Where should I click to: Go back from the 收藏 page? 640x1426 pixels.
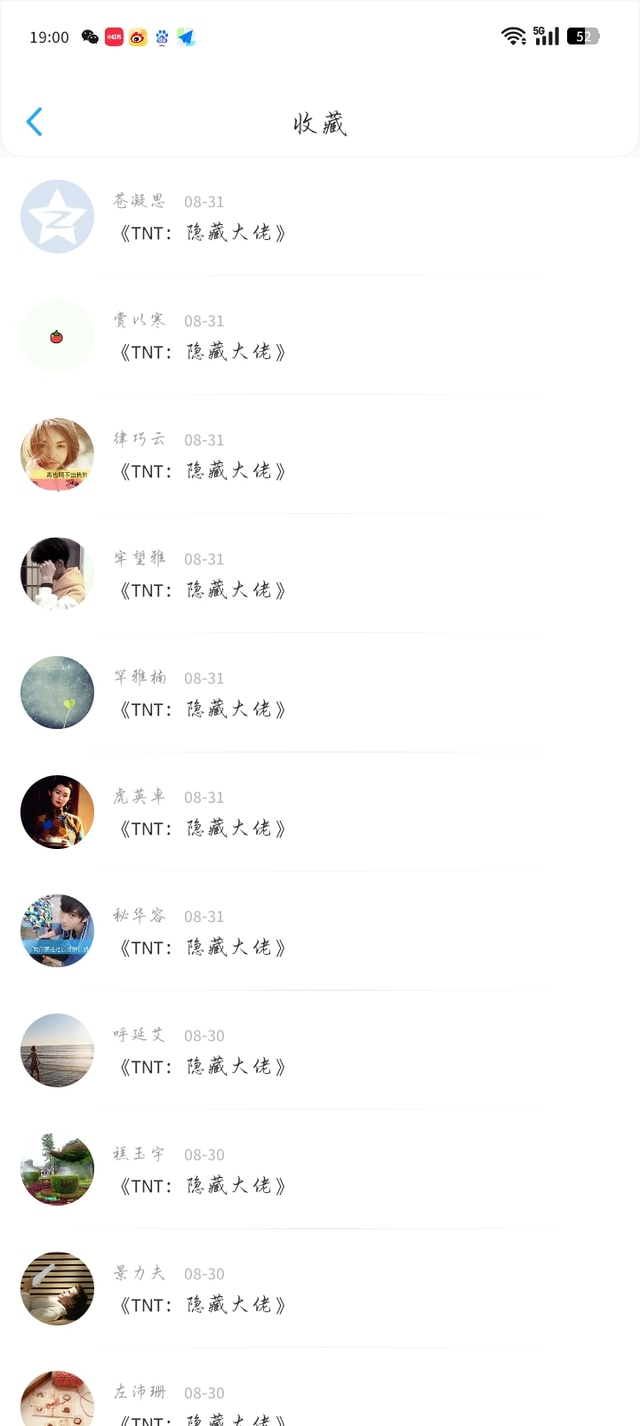34,122
